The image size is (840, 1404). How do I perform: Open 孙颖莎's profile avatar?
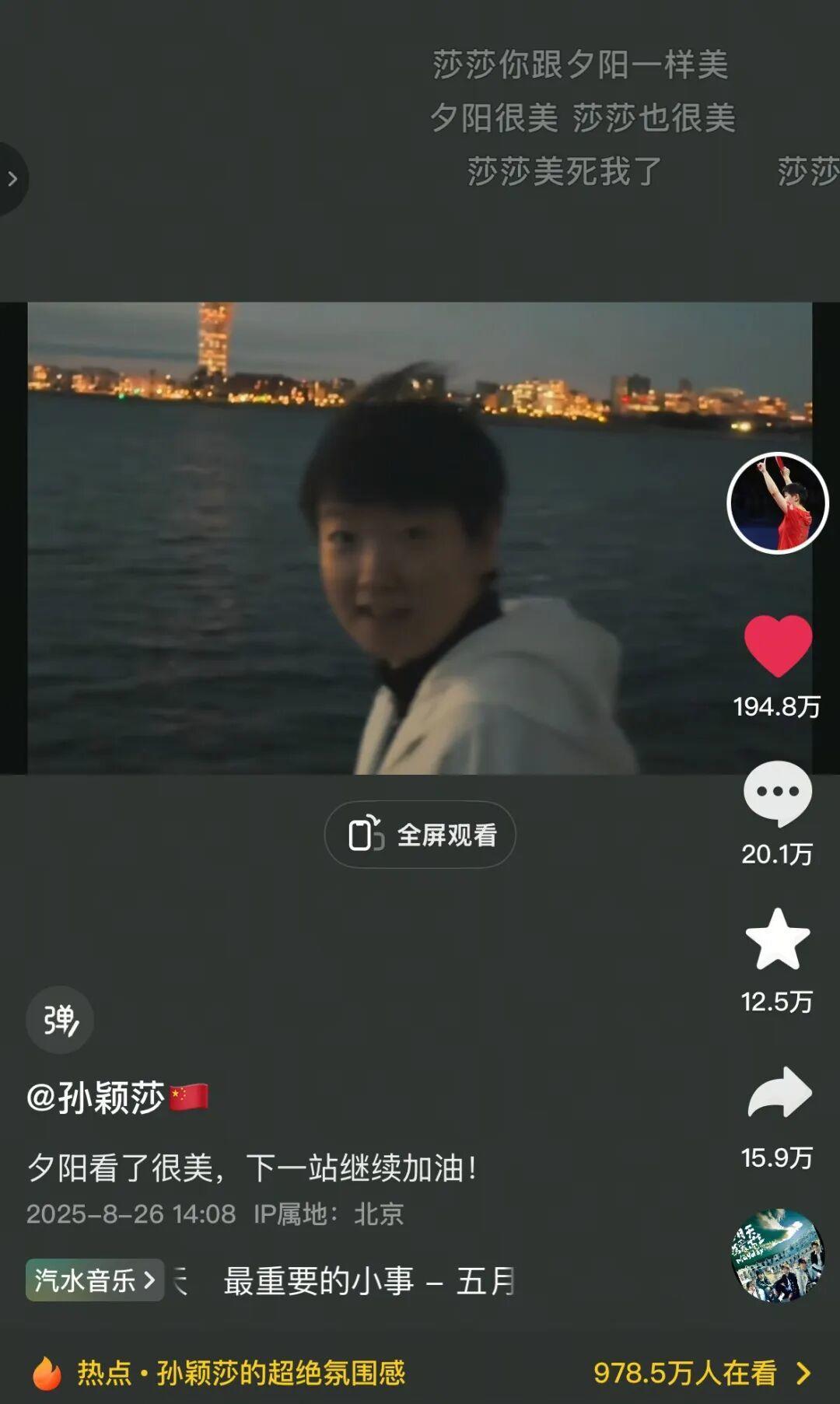(x=777, y=503)
